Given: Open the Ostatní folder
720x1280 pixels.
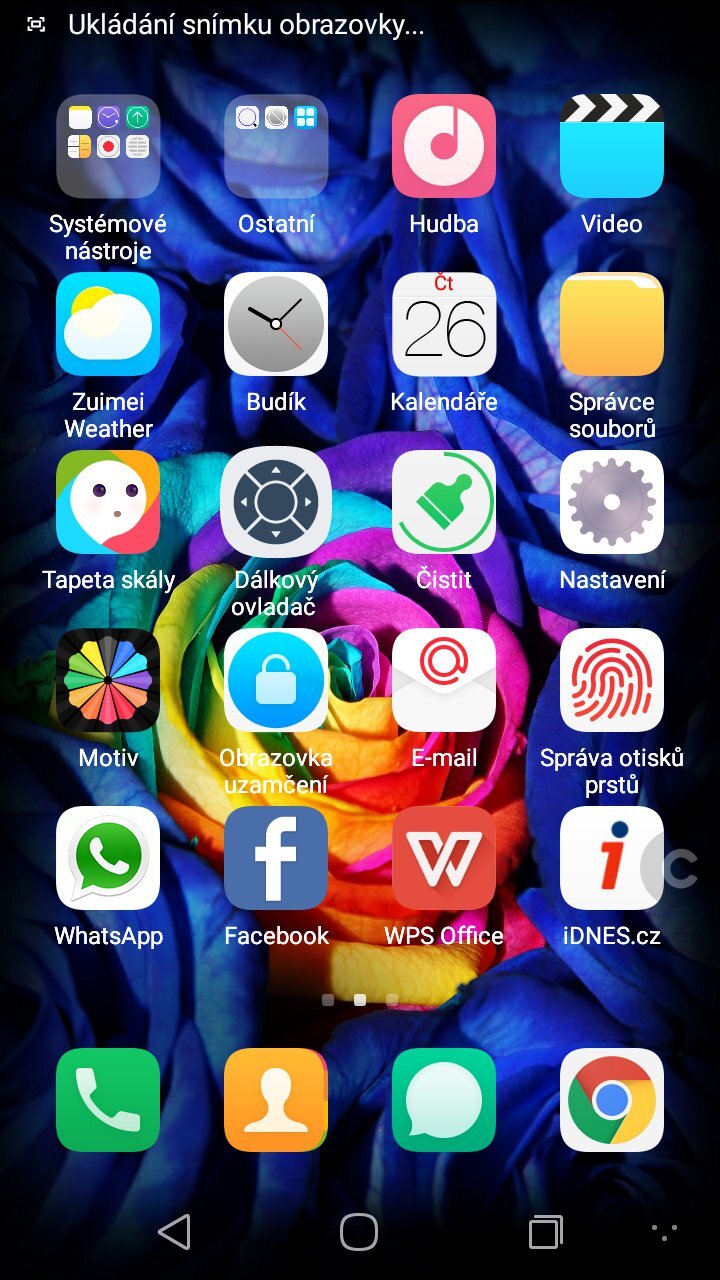Looking at the screenshot, I should 276,146.
